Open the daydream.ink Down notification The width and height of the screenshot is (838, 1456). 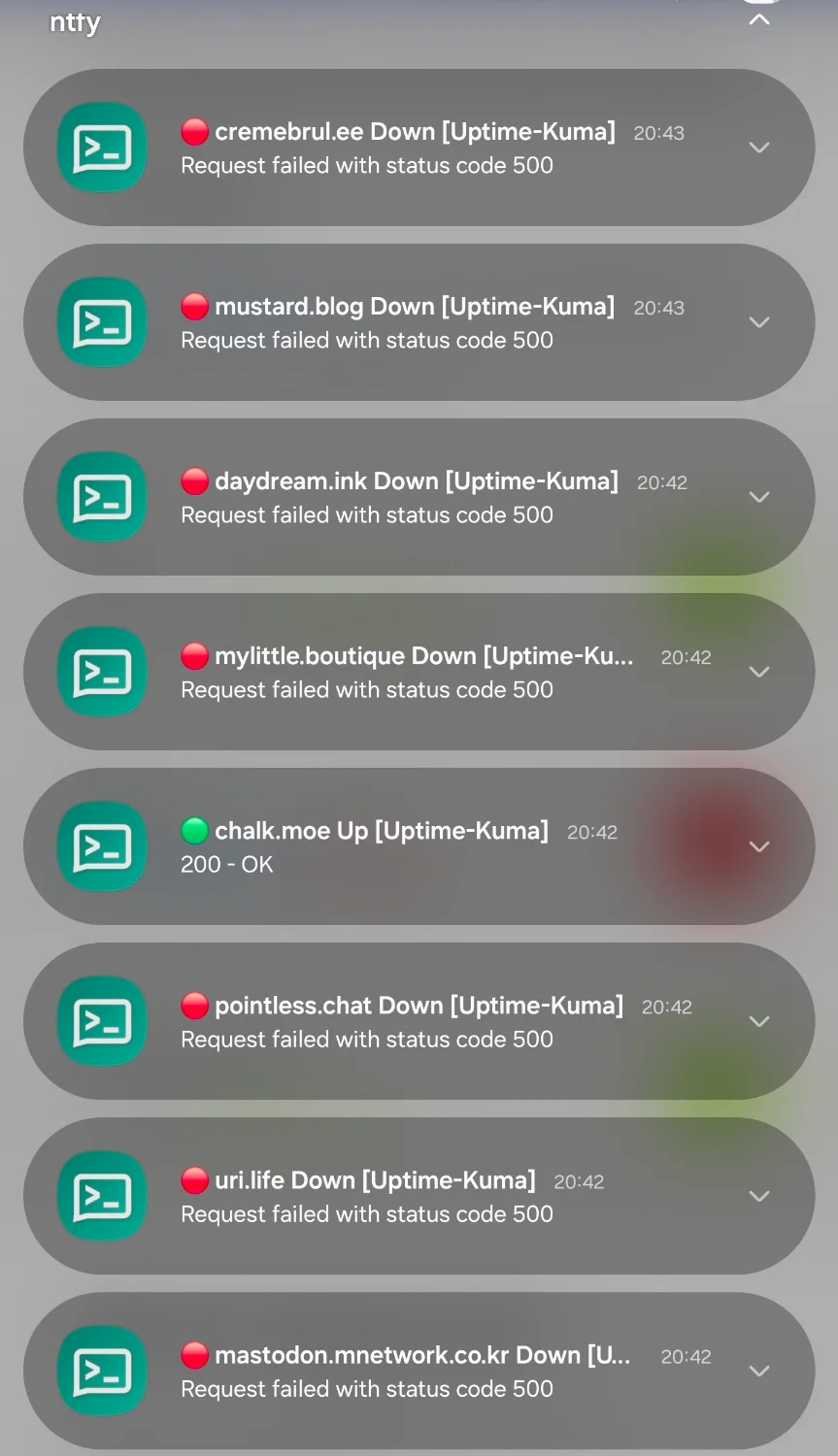click(x=398, y=497)
